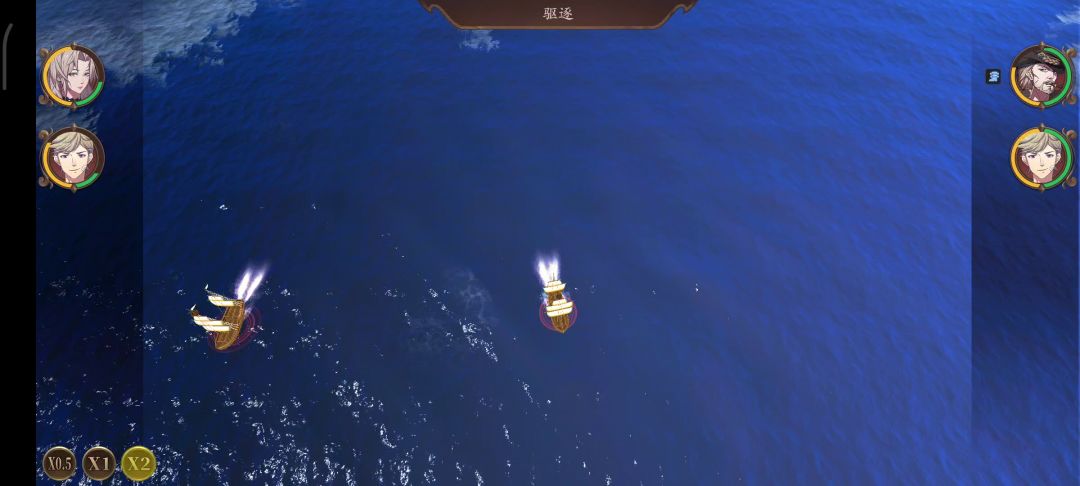Tap the bearded pirate portrait on the right
This screenshot has width=1080, height=486.
coord(1041,76)
